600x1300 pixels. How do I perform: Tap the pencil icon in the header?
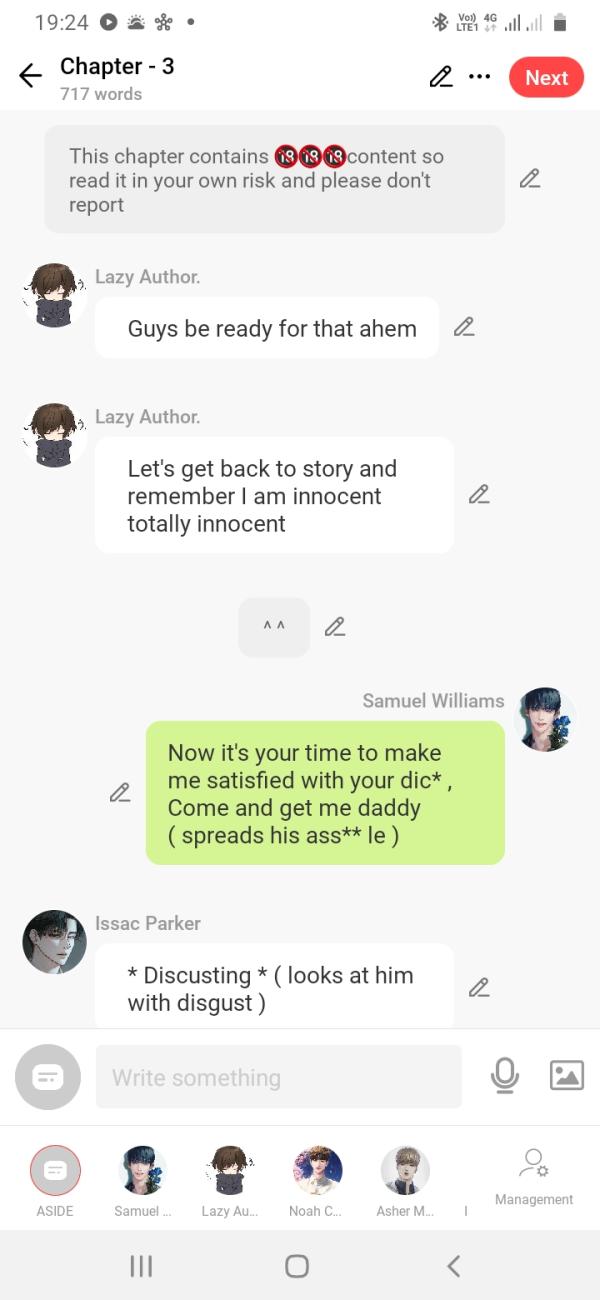pos(441,77)
